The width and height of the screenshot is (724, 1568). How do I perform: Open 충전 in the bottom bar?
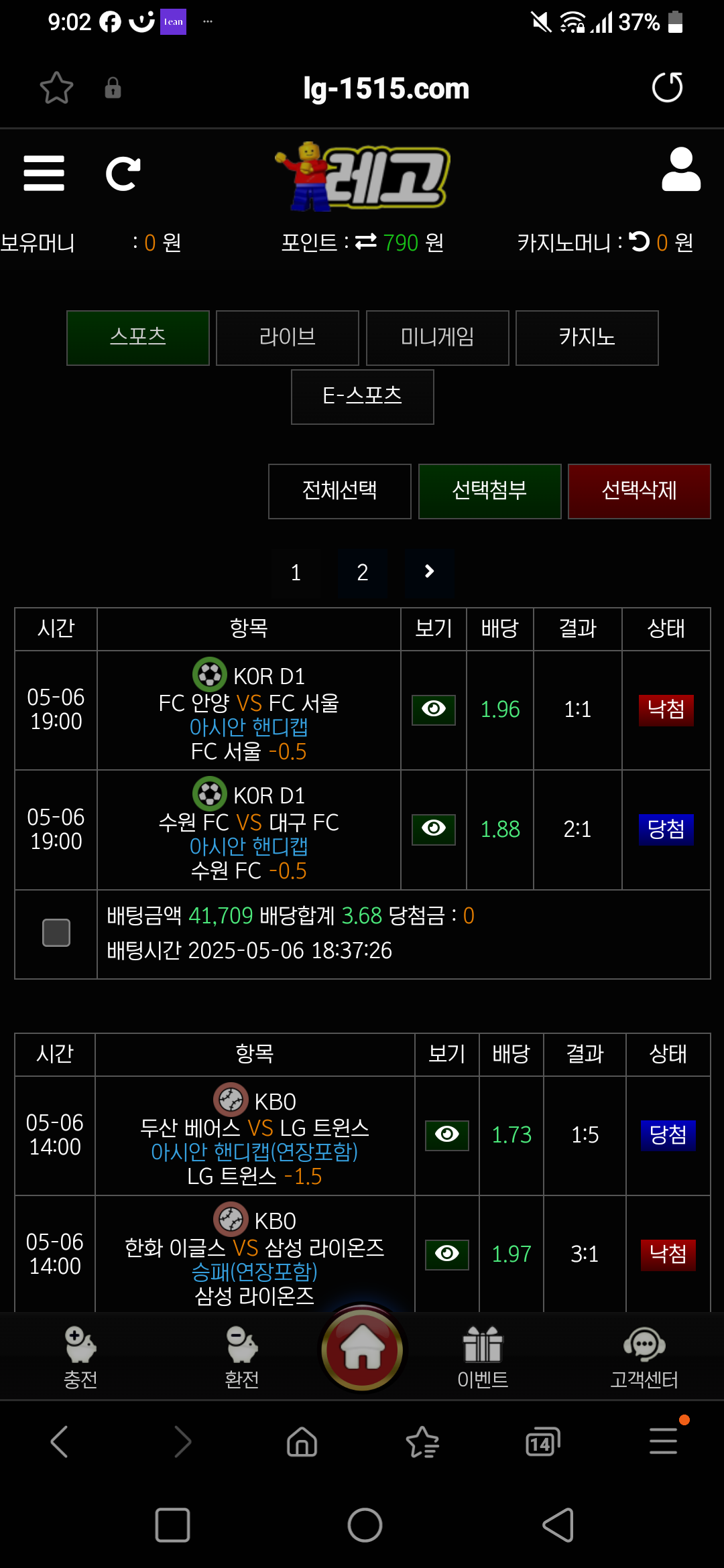click(80, 1357)
